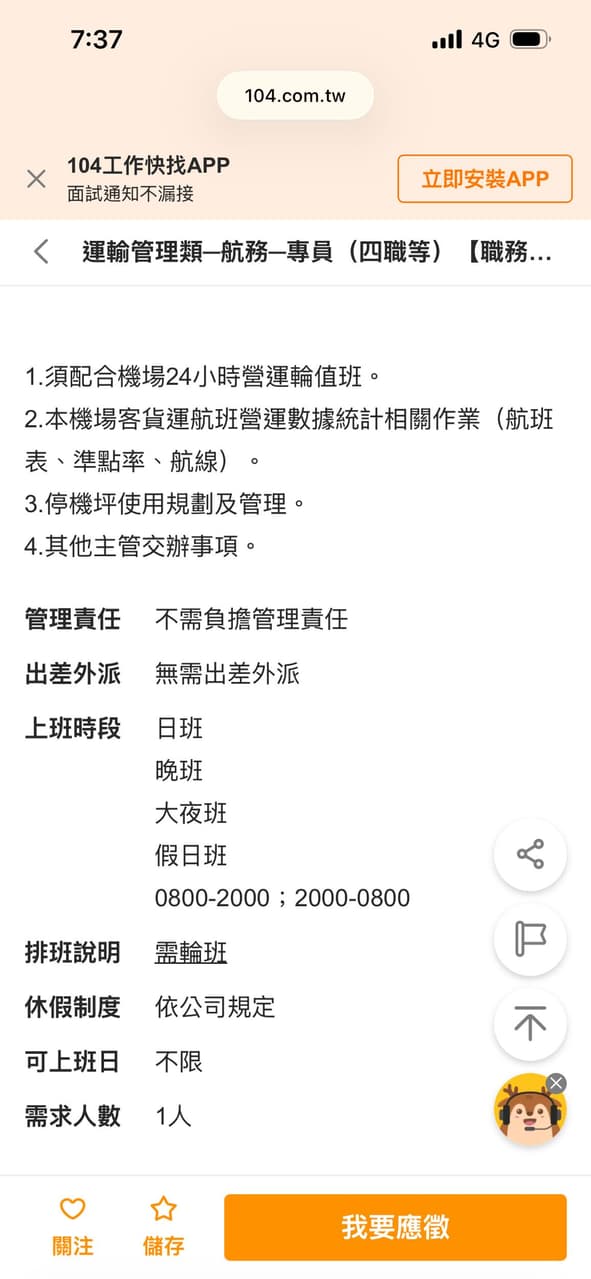The width and height of the screenshot is (591, 1279).
Task: Report this job with the flag icon
Action: (530, 940)
